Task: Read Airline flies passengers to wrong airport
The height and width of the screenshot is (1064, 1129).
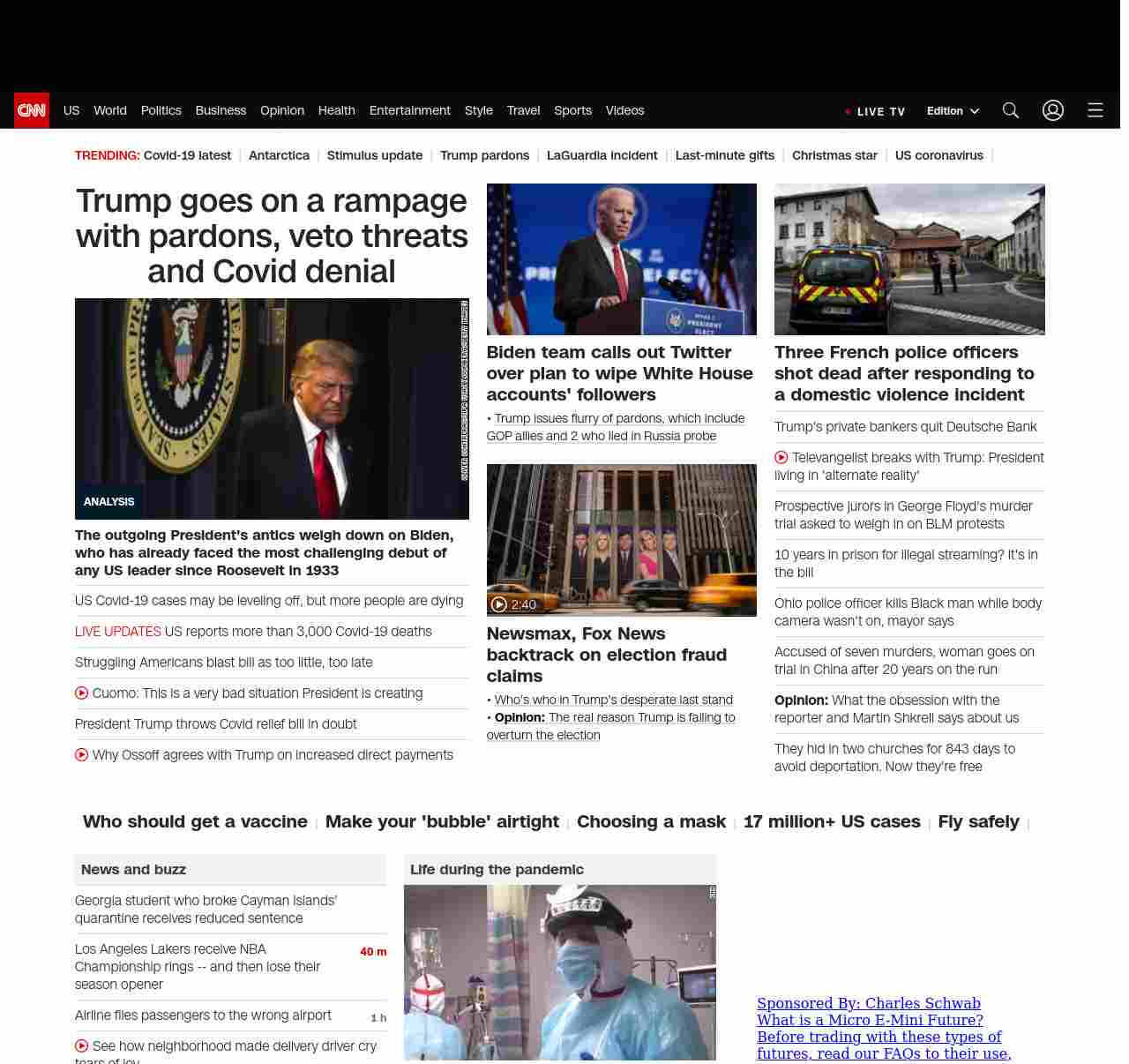Action: (x=203, y=1015)
